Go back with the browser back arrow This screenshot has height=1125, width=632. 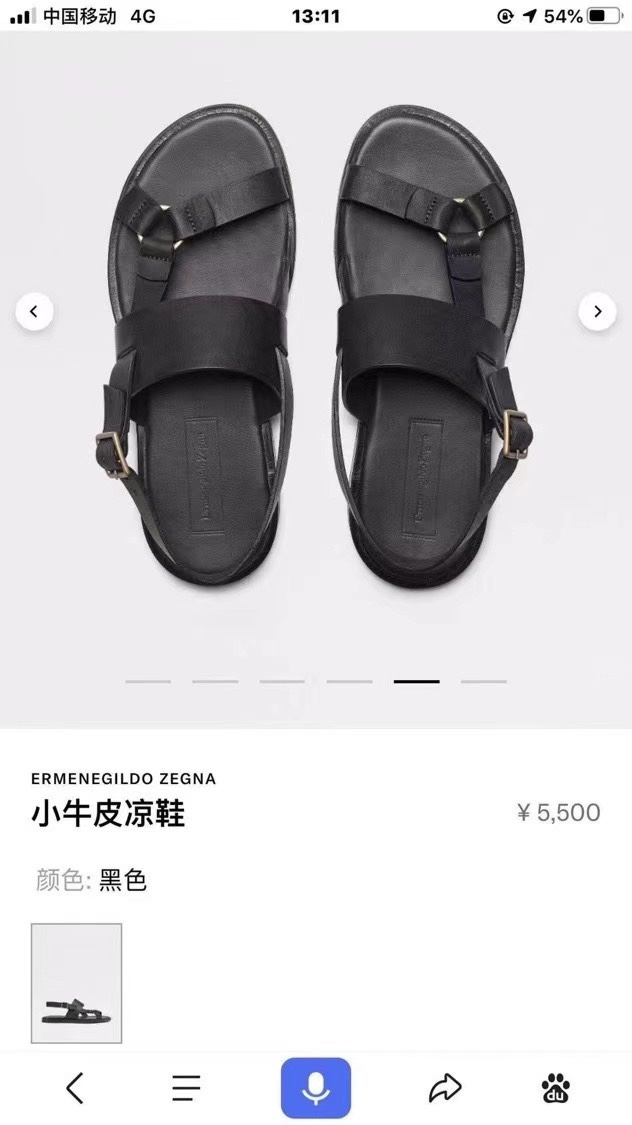(75, 1087)
